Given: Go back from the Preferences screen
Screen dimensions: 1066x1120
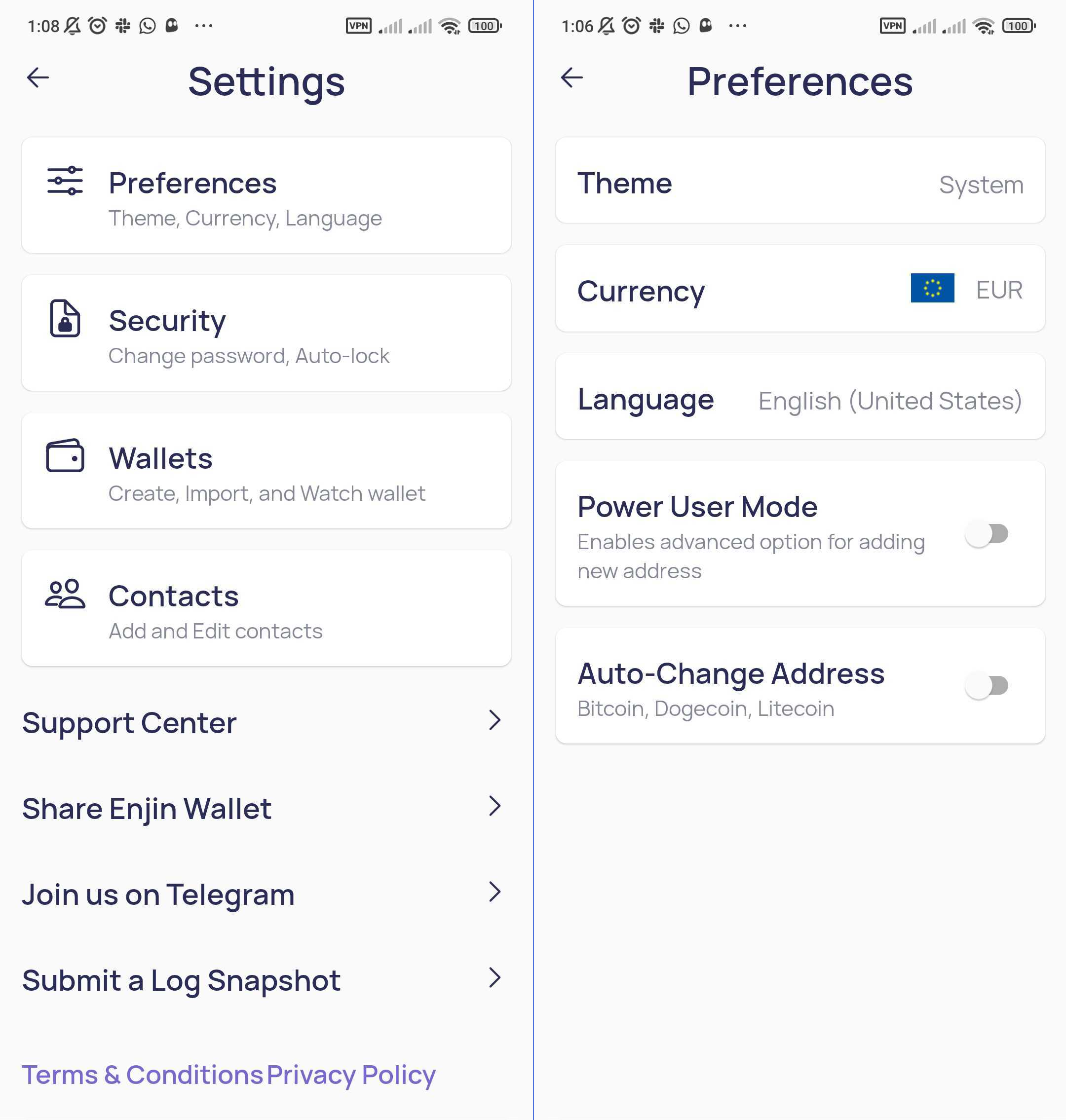Looking at the screenshot, I should 571,78.
